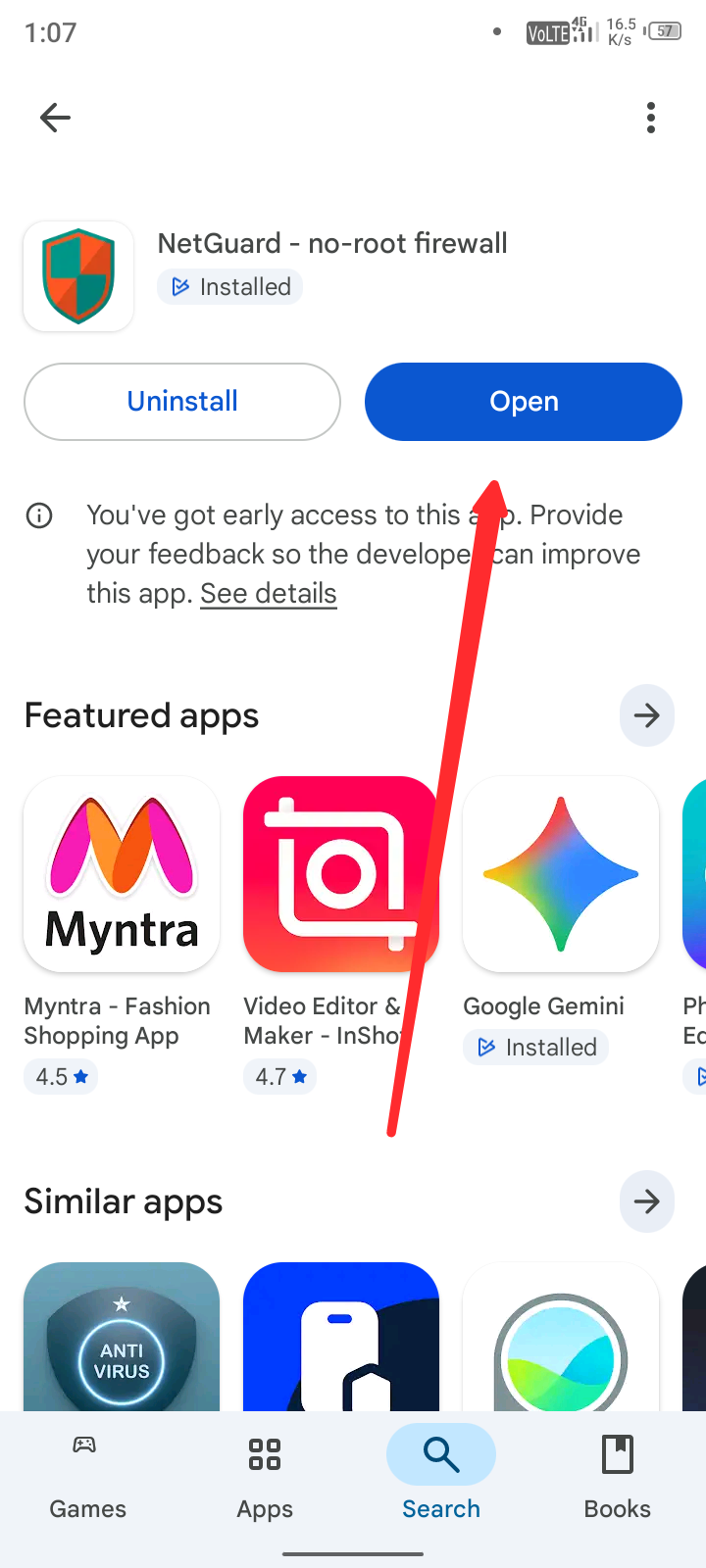Uninstall NetGuard app
The height and width of the screenshot is (1568, 706).
point(182,402)
